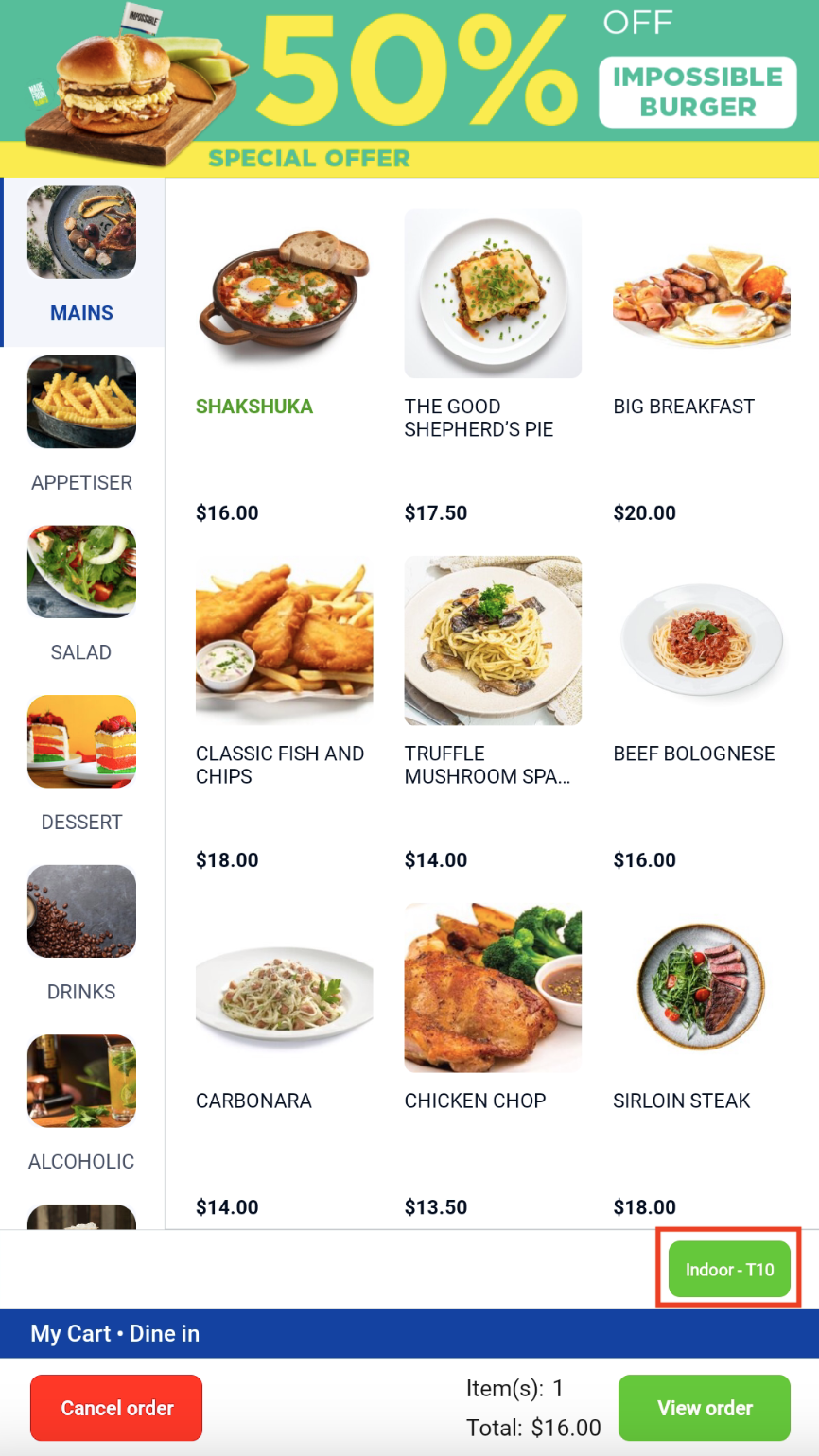The image size is (819, 1456).
Task: Switch to the Drinks category
Action: pyautogui.click(x=81, y=932)
